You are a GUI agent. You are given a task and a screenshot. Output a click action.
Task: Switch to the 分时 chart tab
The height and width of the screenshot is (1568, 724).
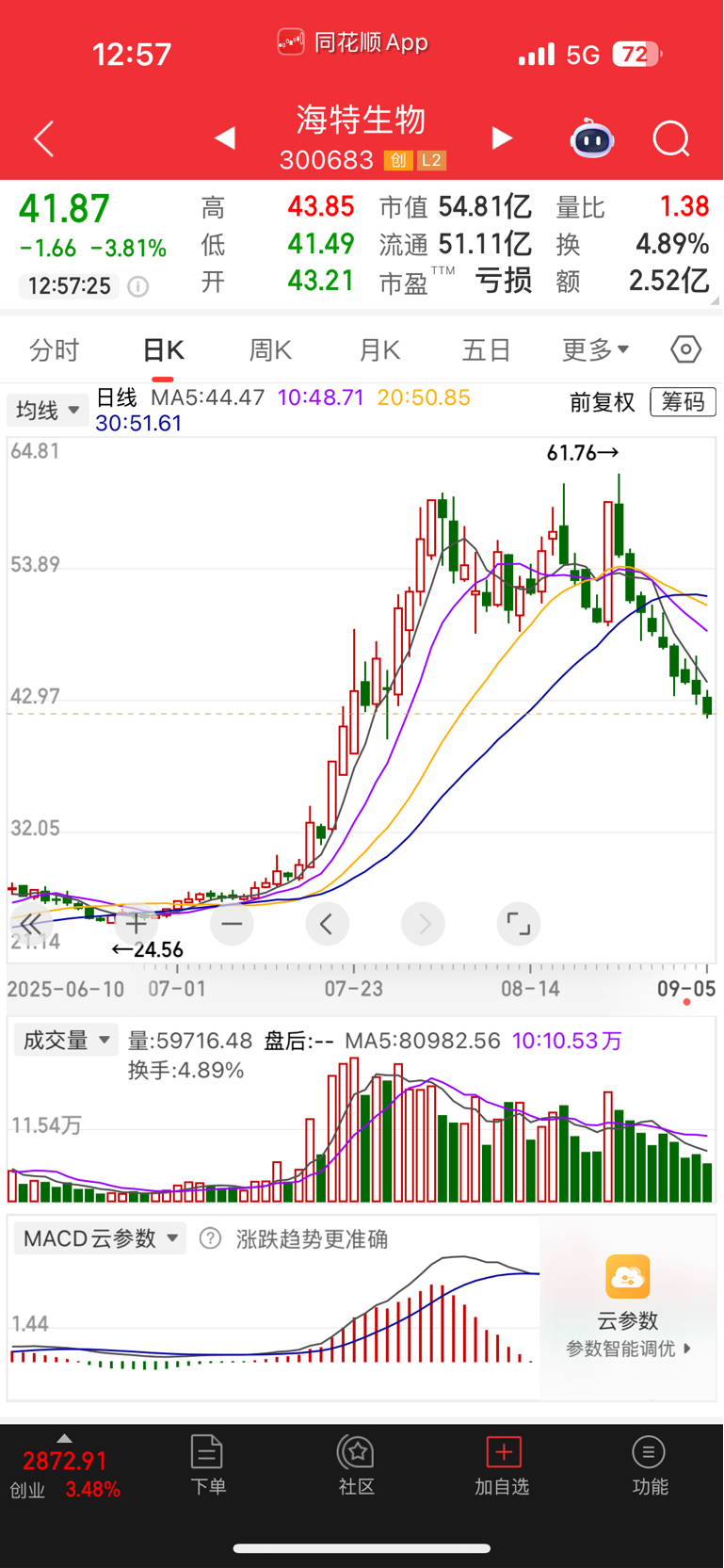[x=54, y=350]
